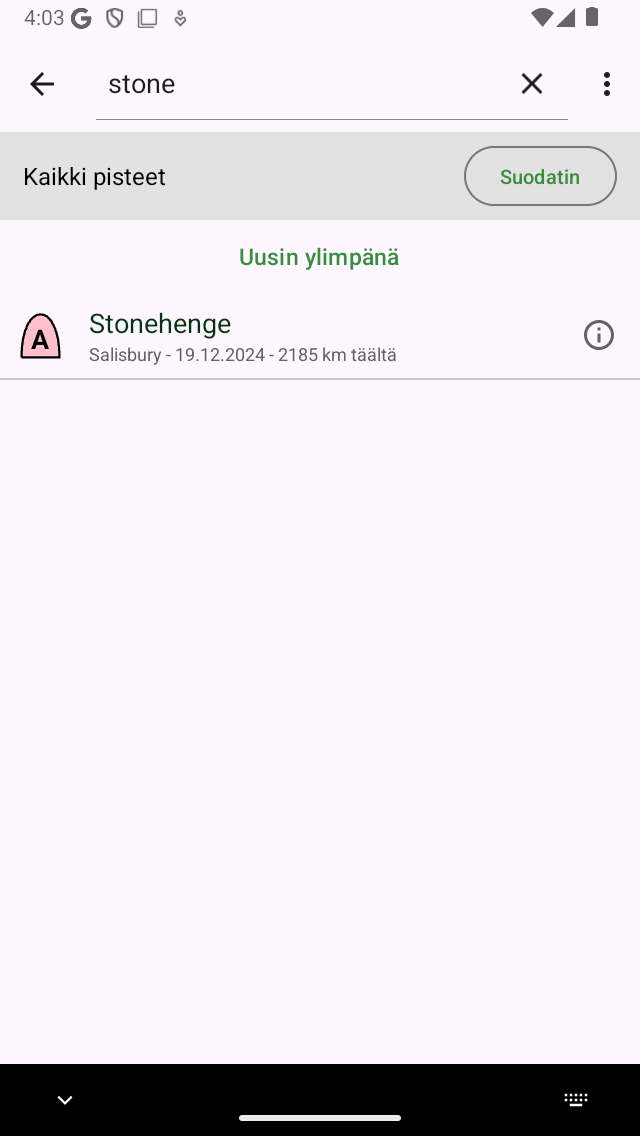The width and height of the screenshot is (640, 1136).
Task: Hide the keyboard with the down chevron
Action: point(65,1100)
